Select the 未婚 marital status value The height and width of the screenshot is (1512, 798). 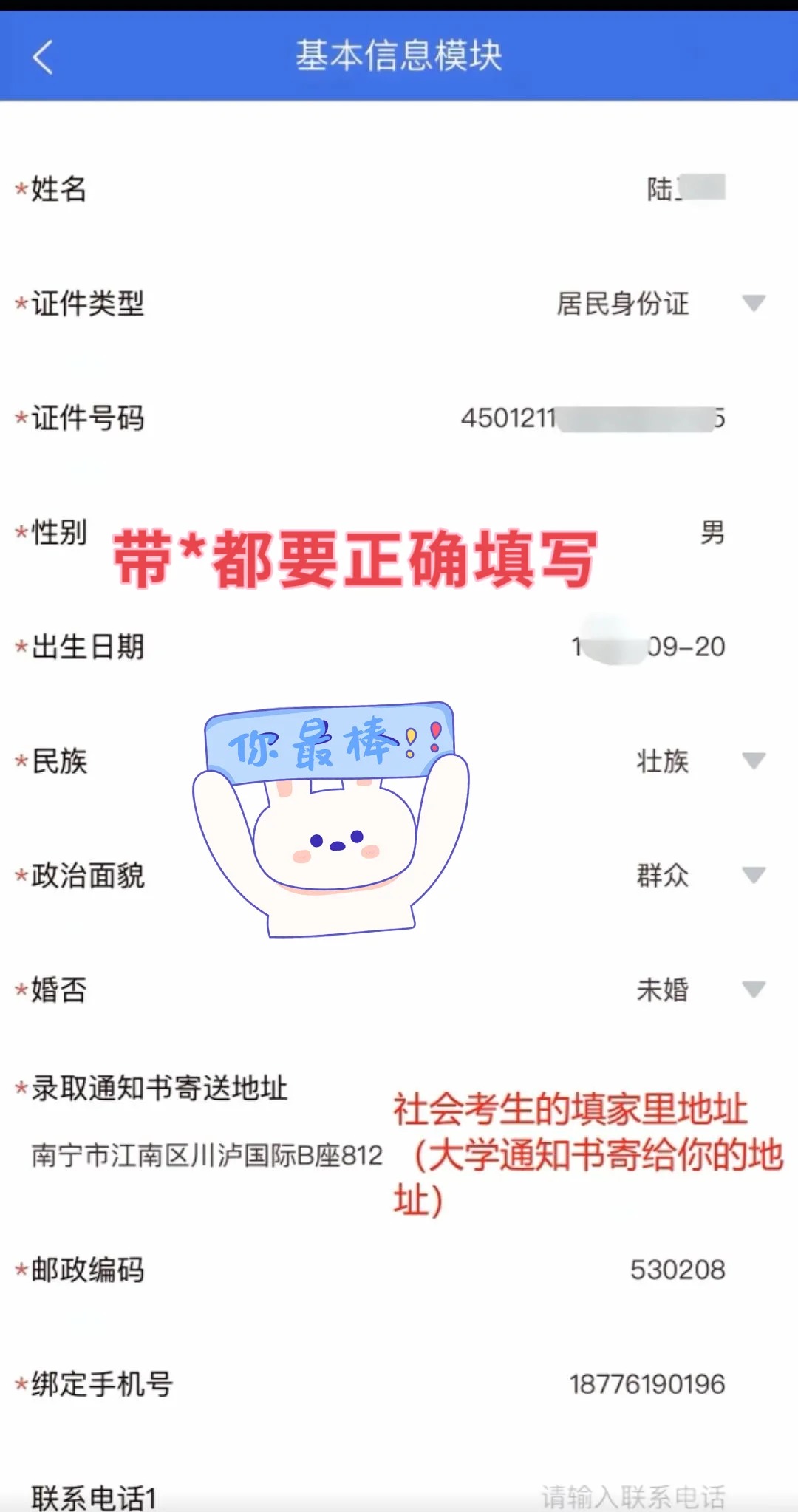[662, 992]
